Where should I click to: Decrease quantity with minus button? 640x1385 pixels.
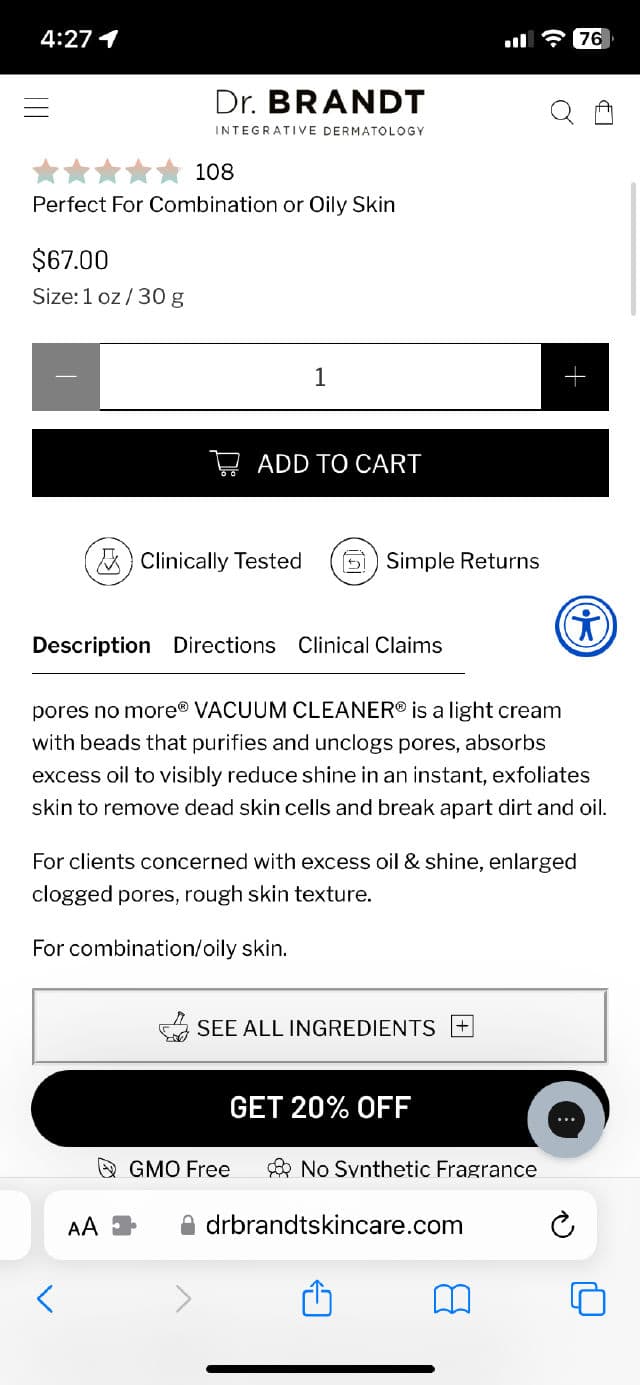[x=66, y=377]
